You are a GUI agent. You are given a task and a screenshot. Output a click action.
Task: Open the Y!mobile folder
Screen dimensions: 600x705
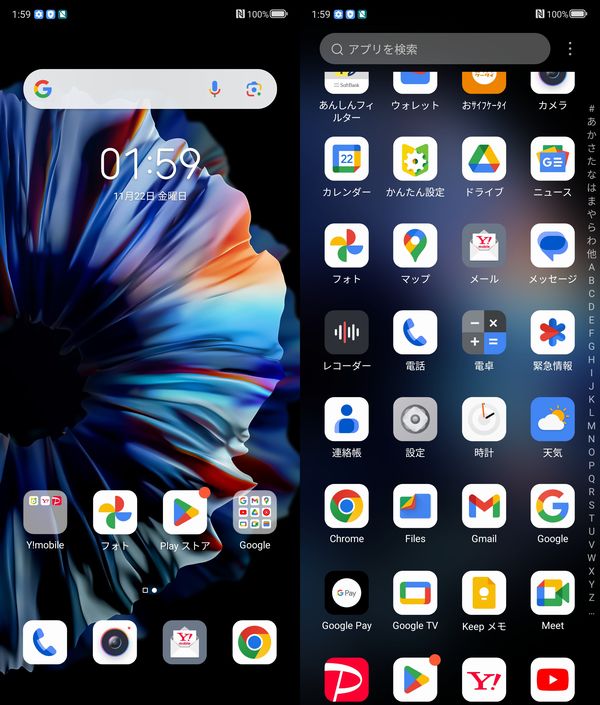click(45, 512)
